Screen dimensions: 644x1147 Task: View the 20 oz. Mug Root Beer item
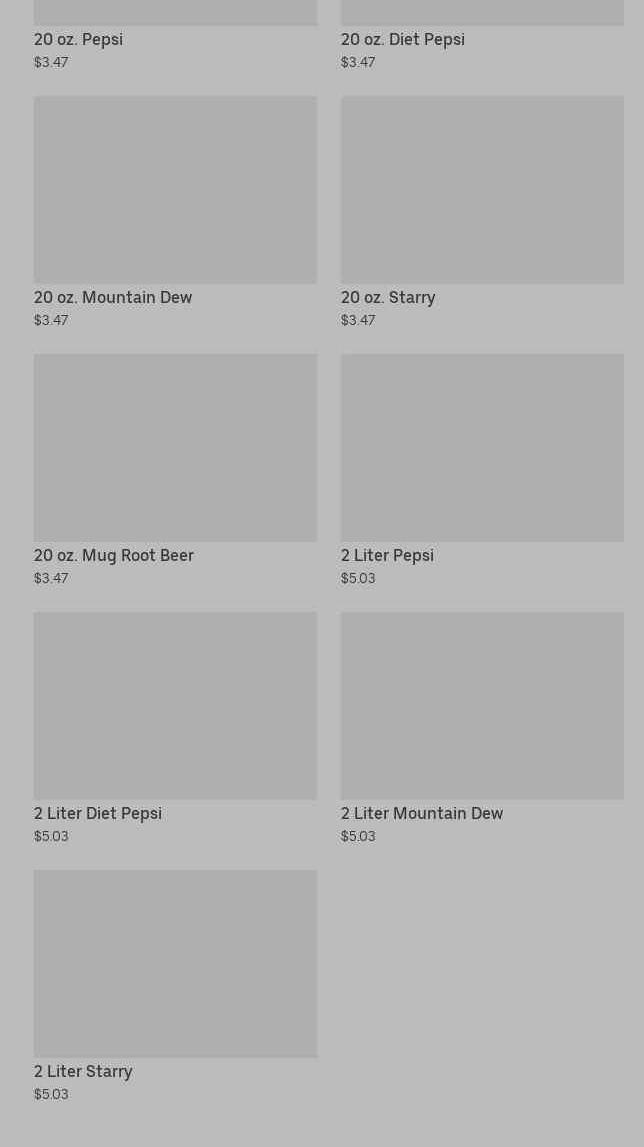point(175,448)
